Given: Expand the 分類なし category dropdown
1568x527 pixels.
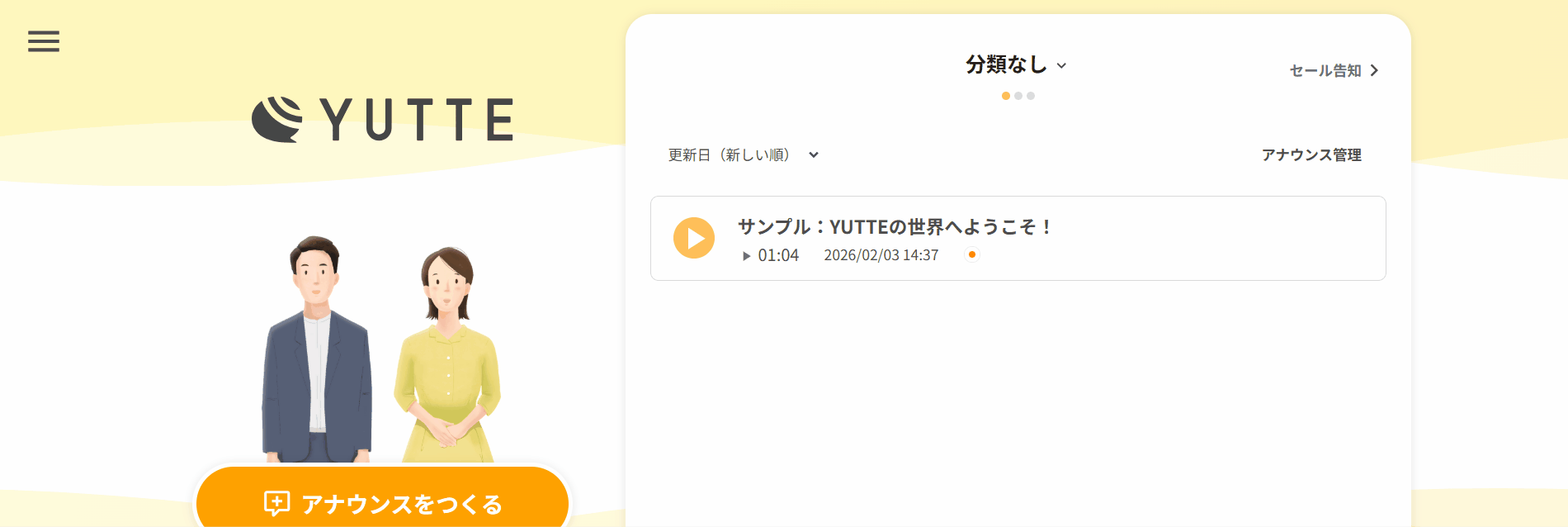Looking at the screenshot, I should point(1016,64).
